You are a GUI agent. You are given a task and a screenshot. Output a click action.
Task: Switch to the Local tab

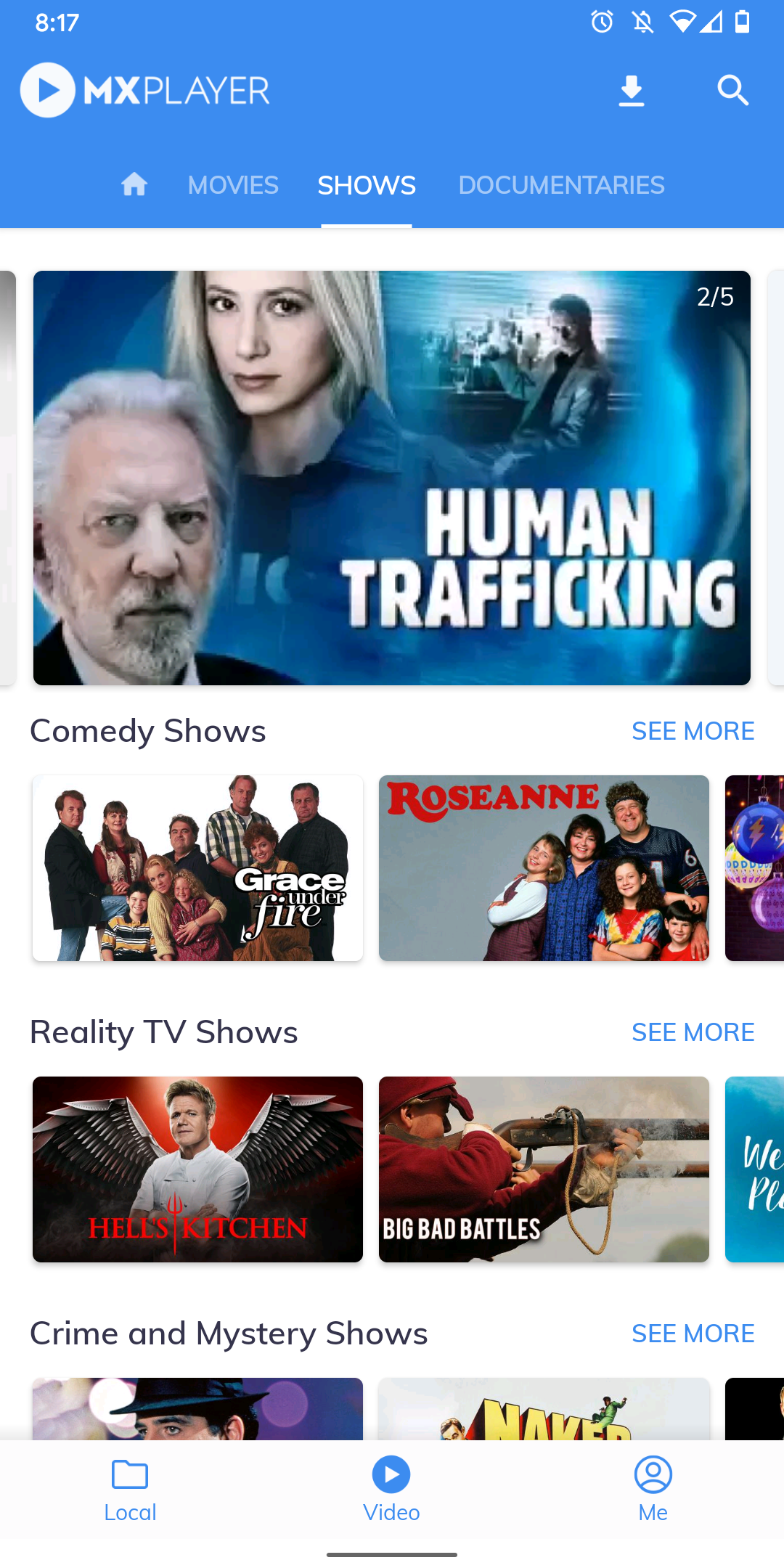click(130, 1490)
